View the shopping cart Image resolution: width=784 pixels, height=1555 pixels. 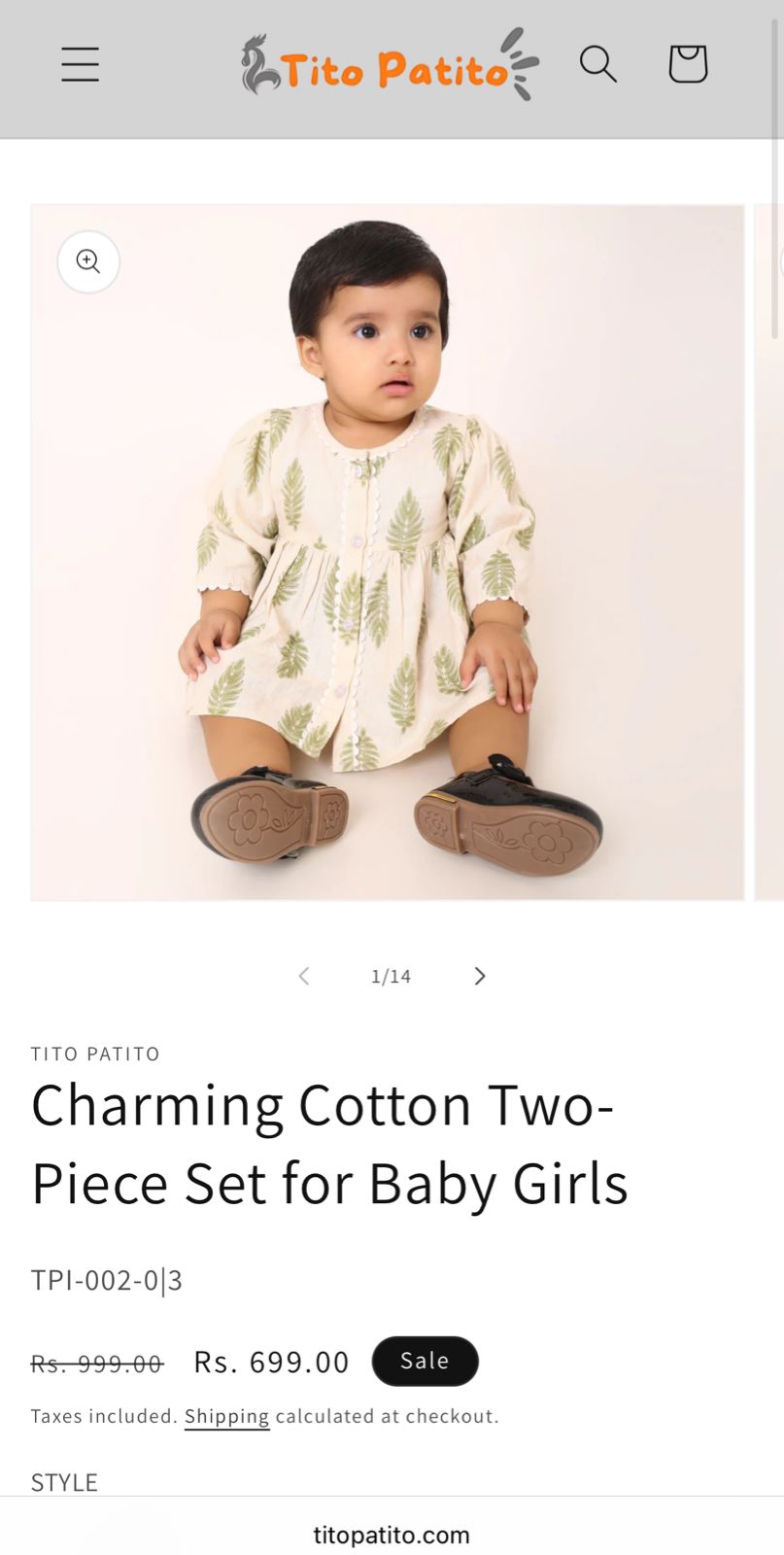click(687, 65)
